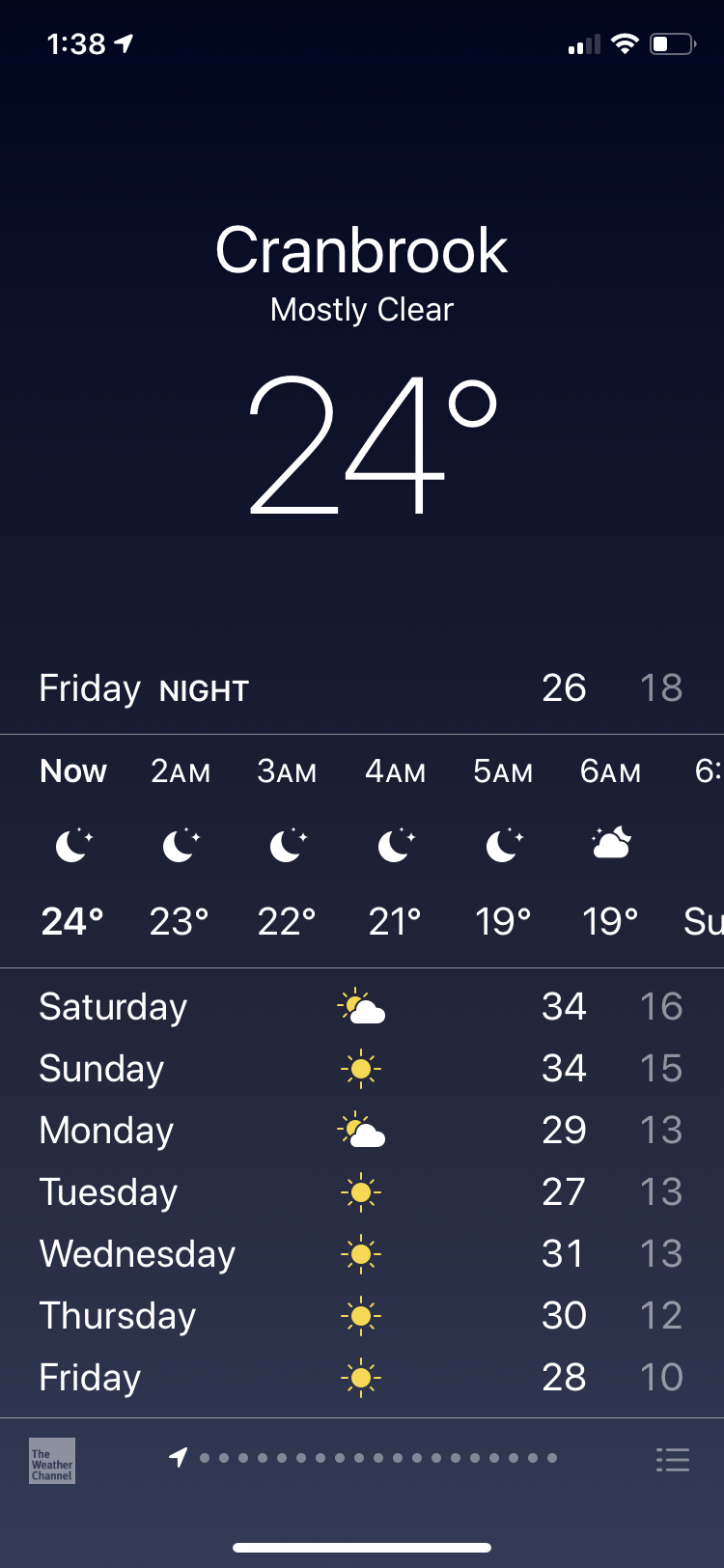
Task: Open the city list icon
Action: [x=672, y=1459]
